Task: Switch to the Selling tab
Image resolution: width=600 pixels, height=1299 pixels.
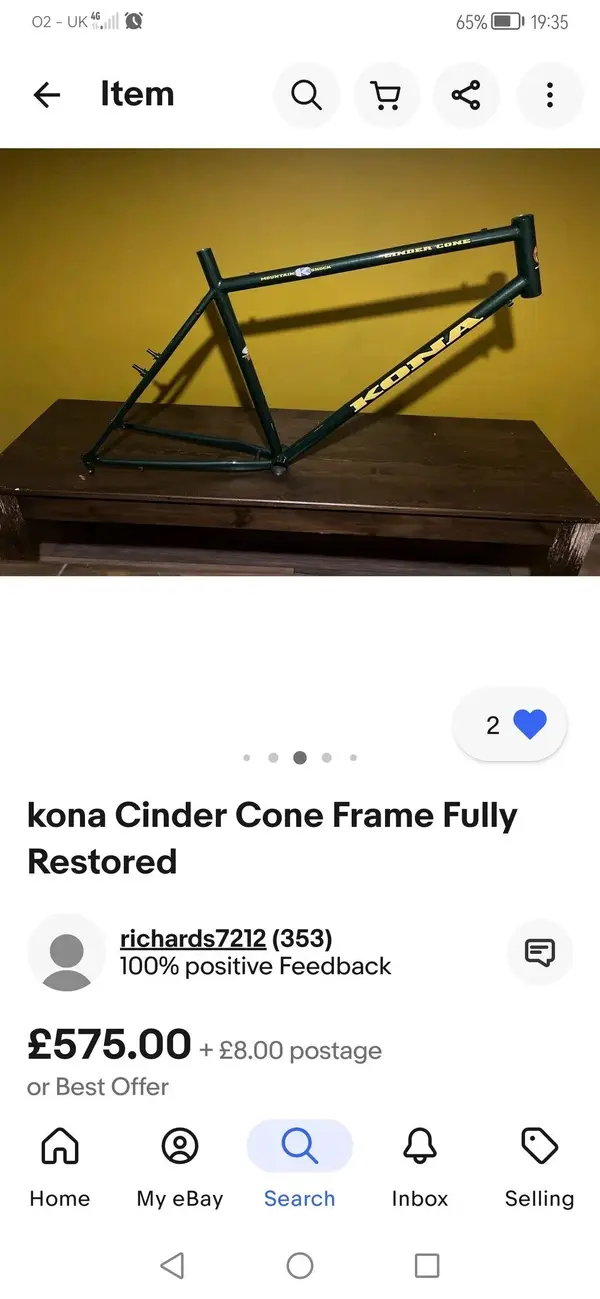Action: (539, 1165)
